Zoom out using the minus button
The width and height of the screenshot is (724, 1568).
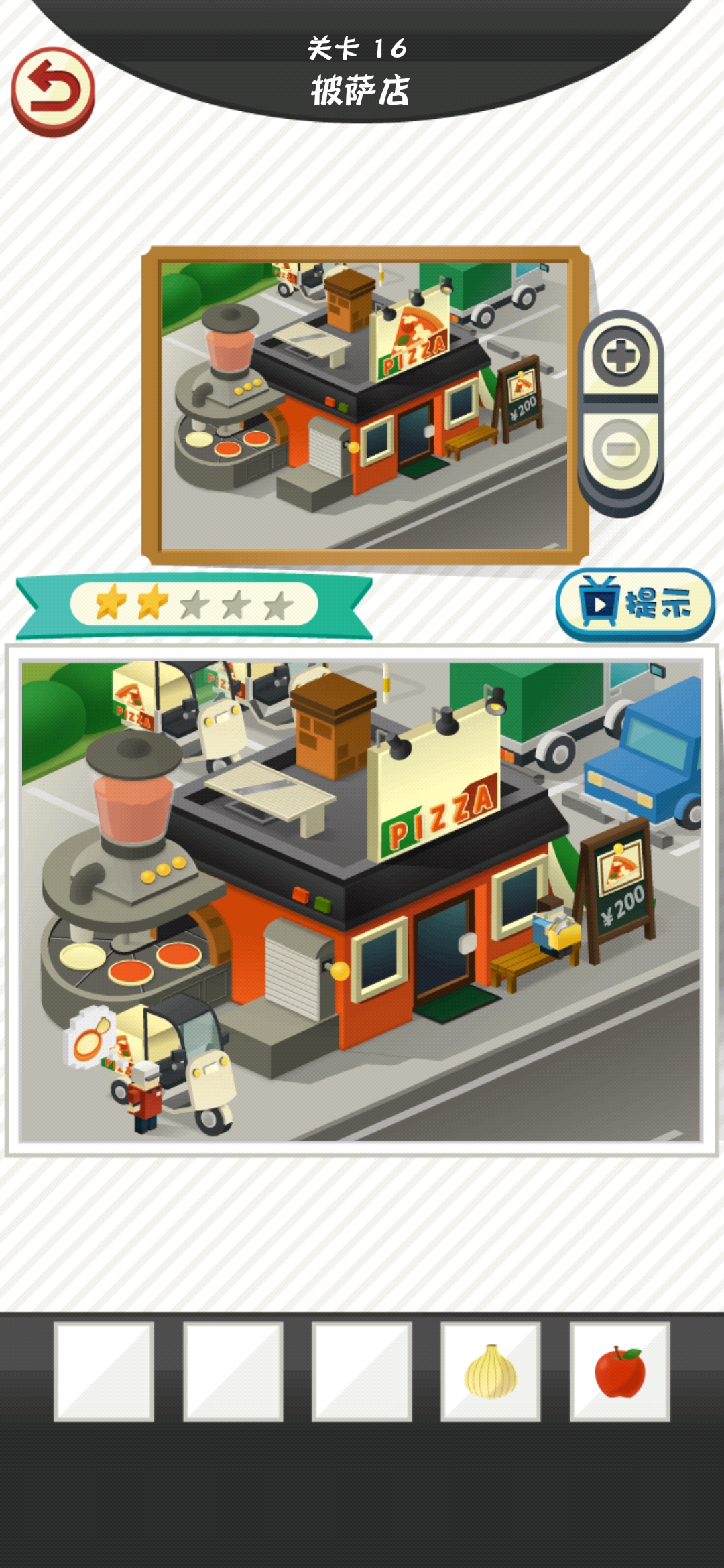coord(621,448)
